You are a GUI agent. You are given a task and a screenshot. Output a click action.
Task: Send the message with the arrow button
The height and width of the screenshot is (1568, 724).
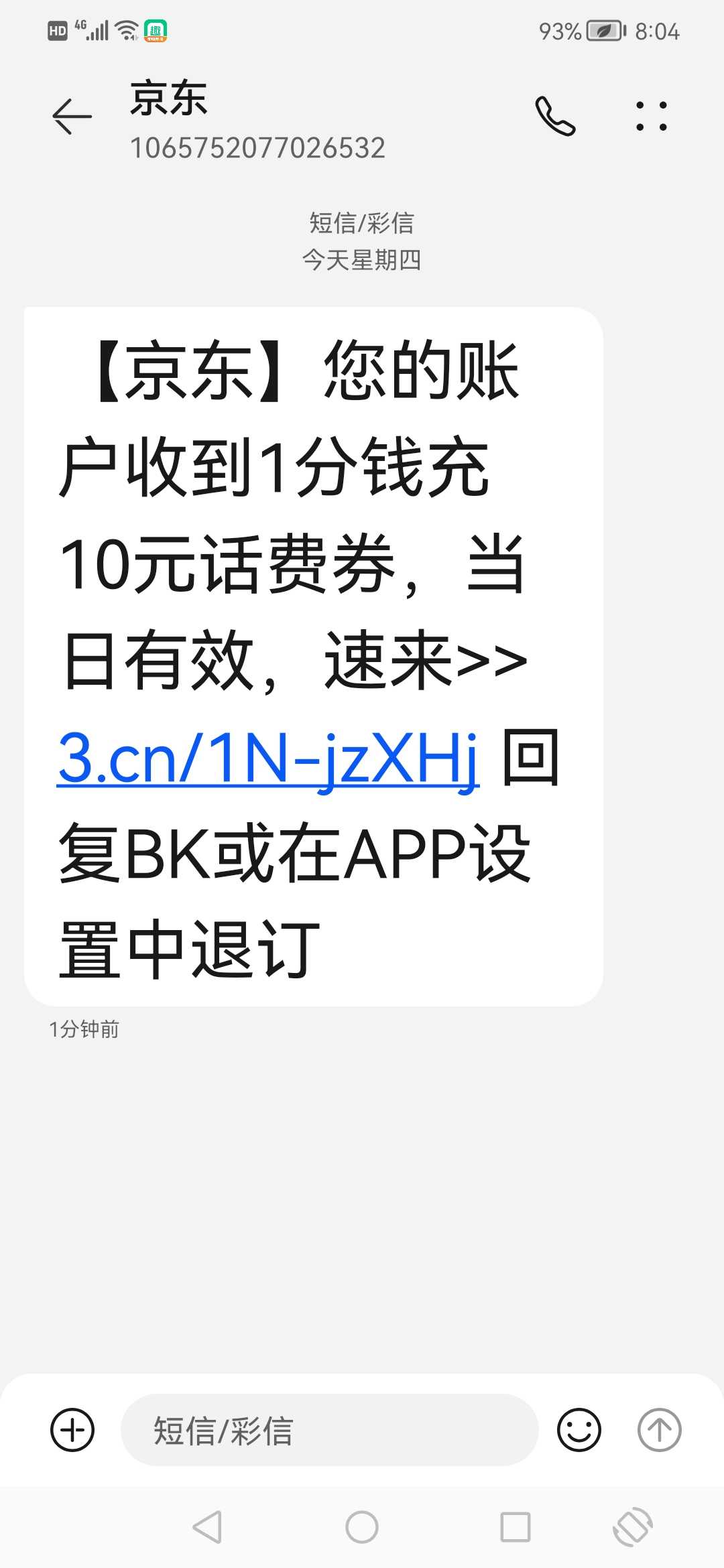pos(659,1430)
